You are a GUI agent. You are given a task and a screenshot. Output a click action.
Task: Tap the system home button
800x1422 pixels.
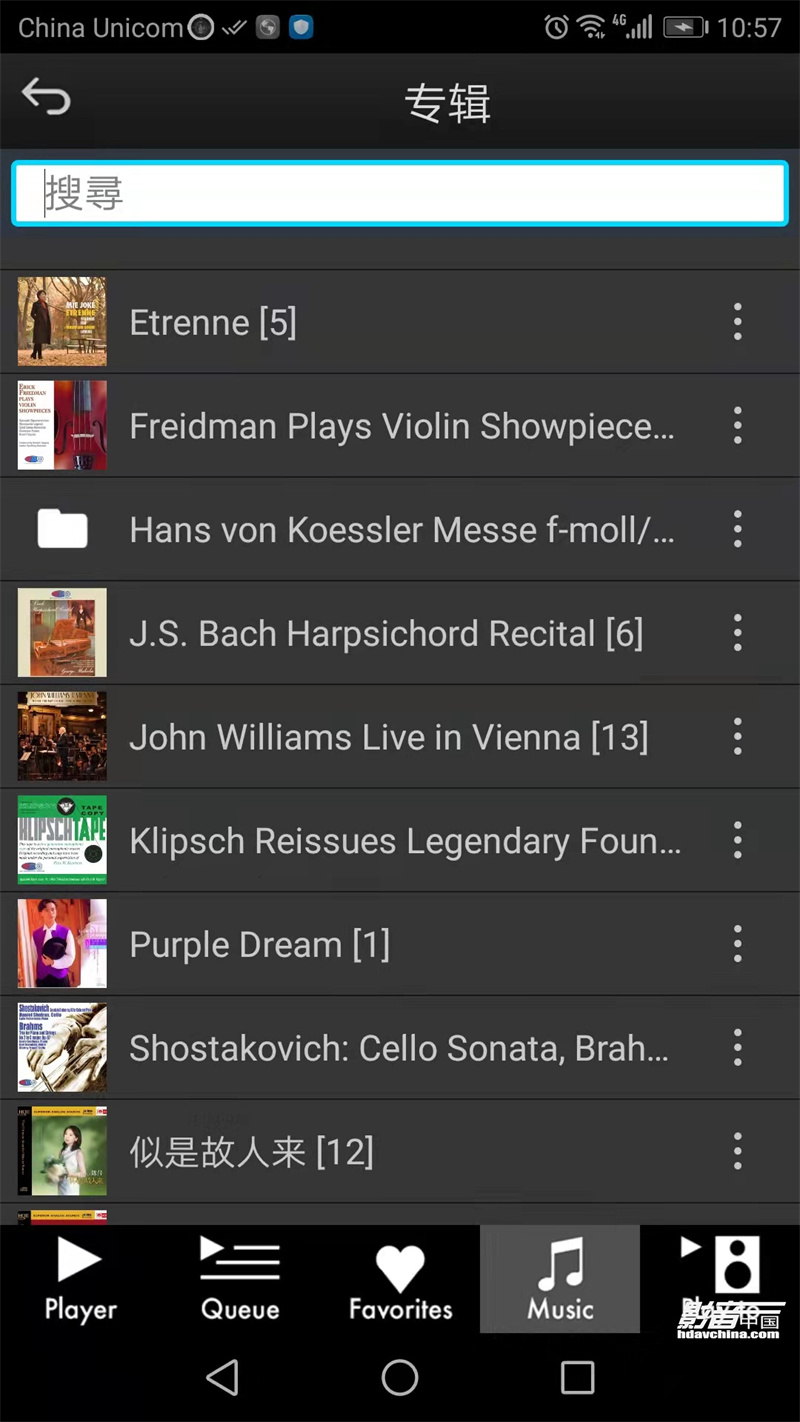click(x=400, y=1378)
